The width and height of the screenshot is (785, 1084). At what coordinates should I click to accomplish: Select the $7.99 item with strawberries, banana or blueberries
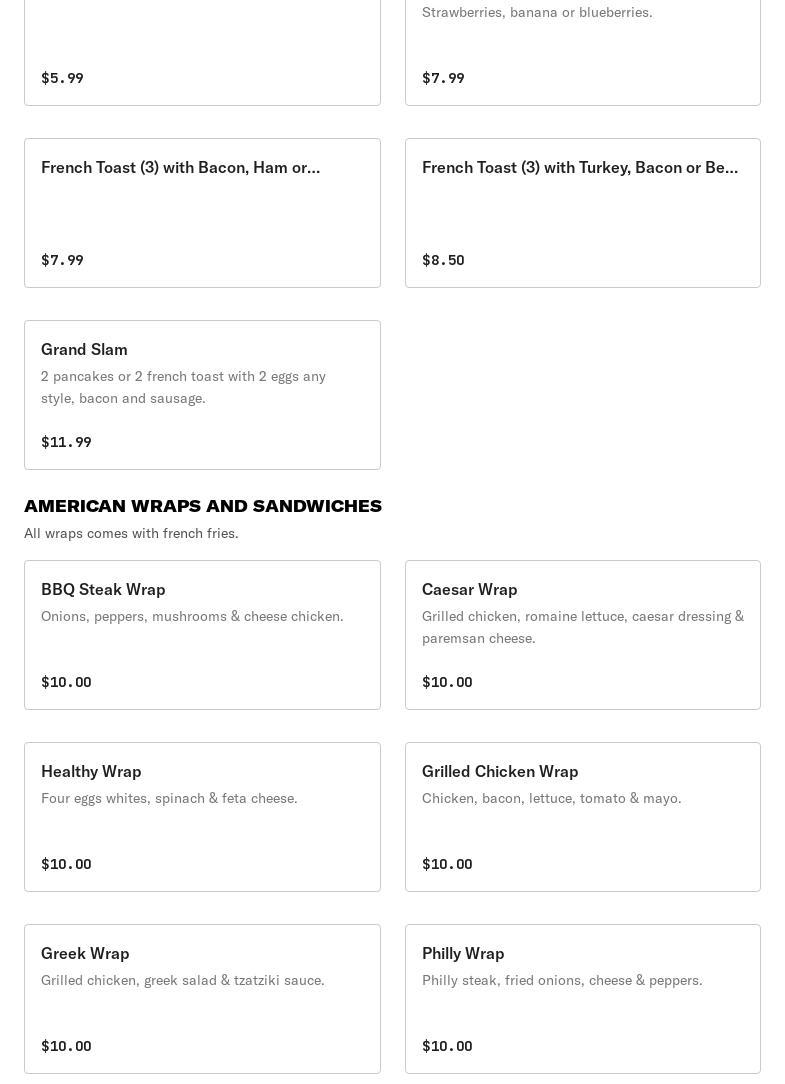pos(582,50)
